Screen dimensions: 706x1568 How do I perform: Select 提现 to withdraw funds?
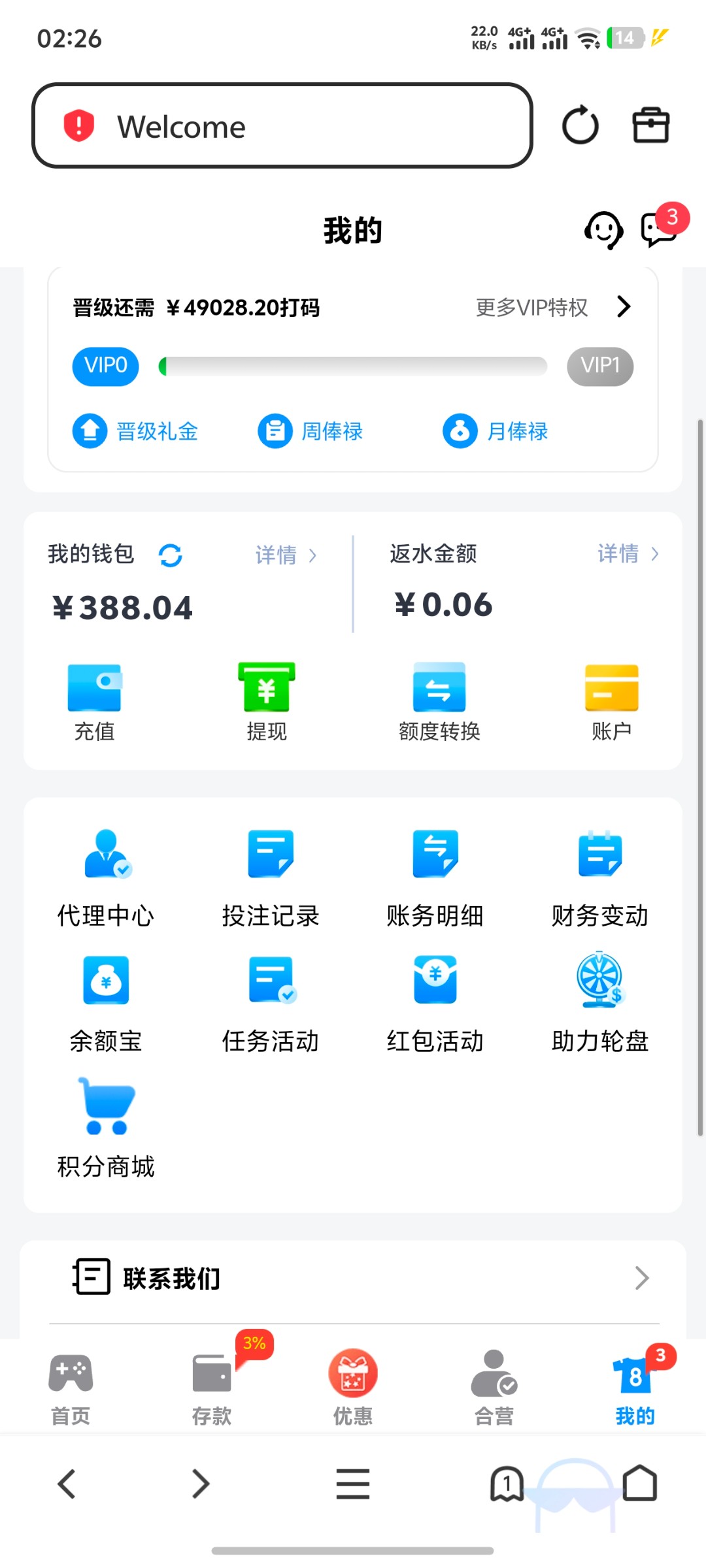pyautogui.click(x=267, y=702)
